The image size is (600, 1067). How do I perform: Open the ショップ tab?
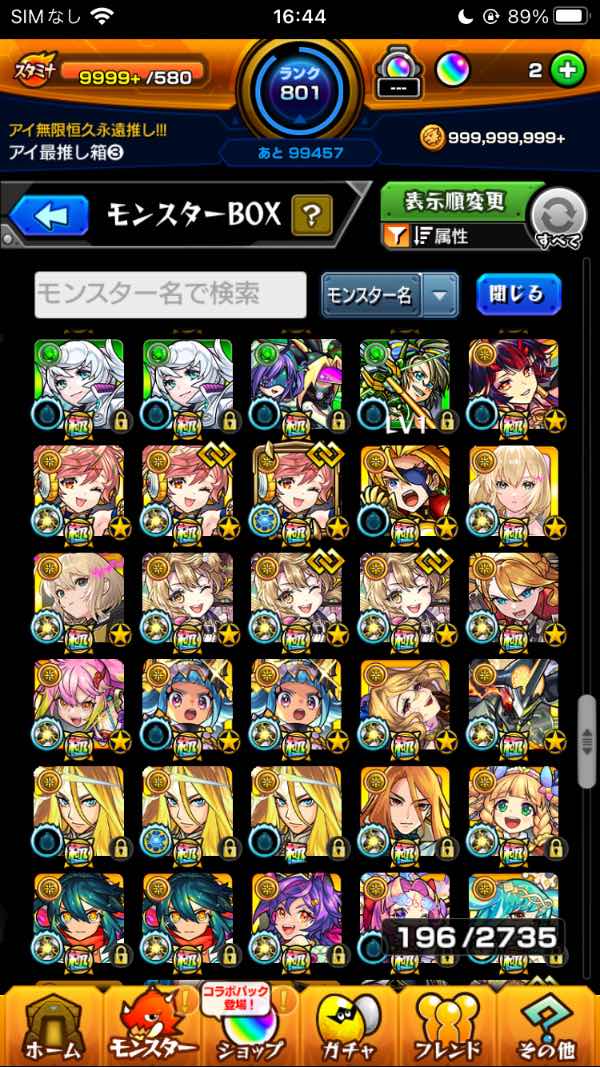coord(250,1025)
